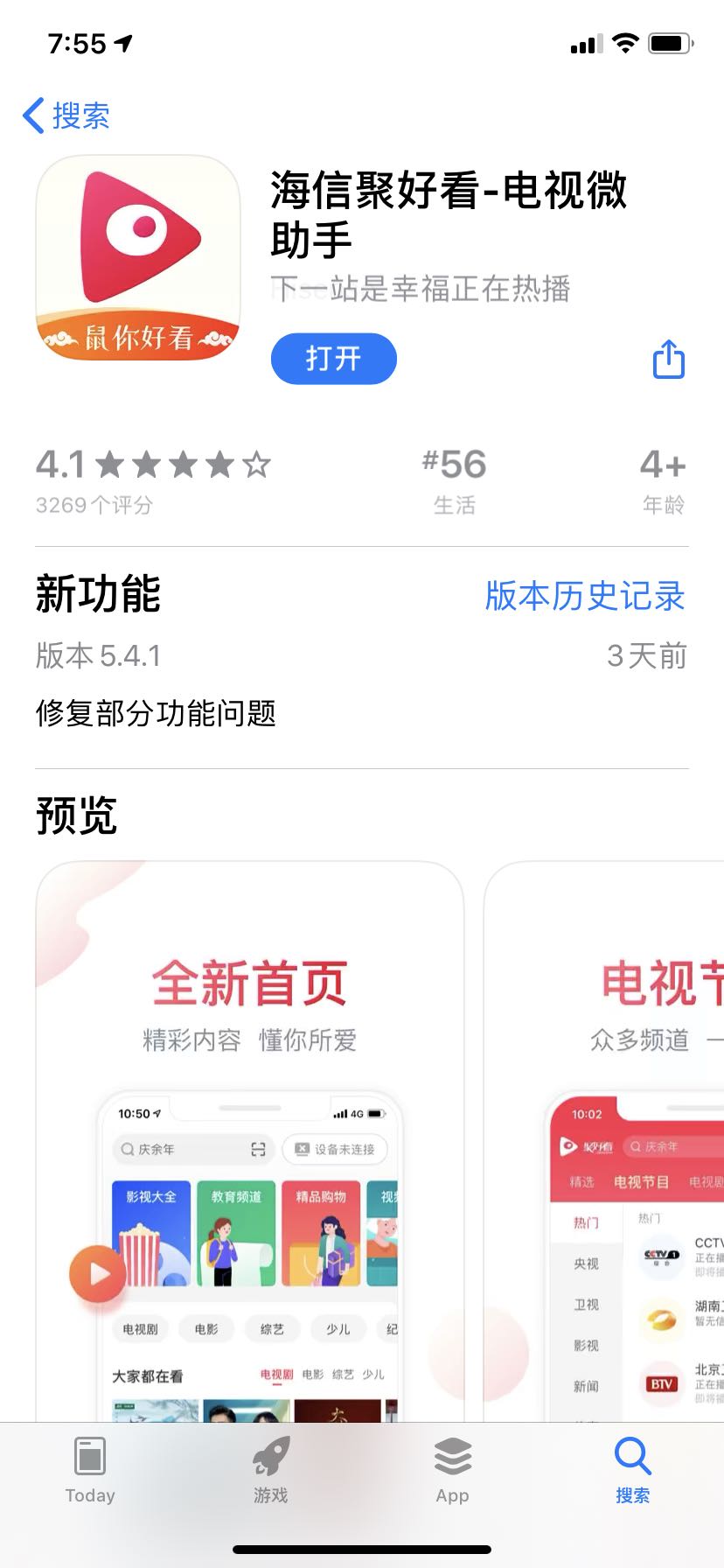View the 4.1 rating with 3269 reviews
Screen dimensions: 724x1568
click(153, 479)
